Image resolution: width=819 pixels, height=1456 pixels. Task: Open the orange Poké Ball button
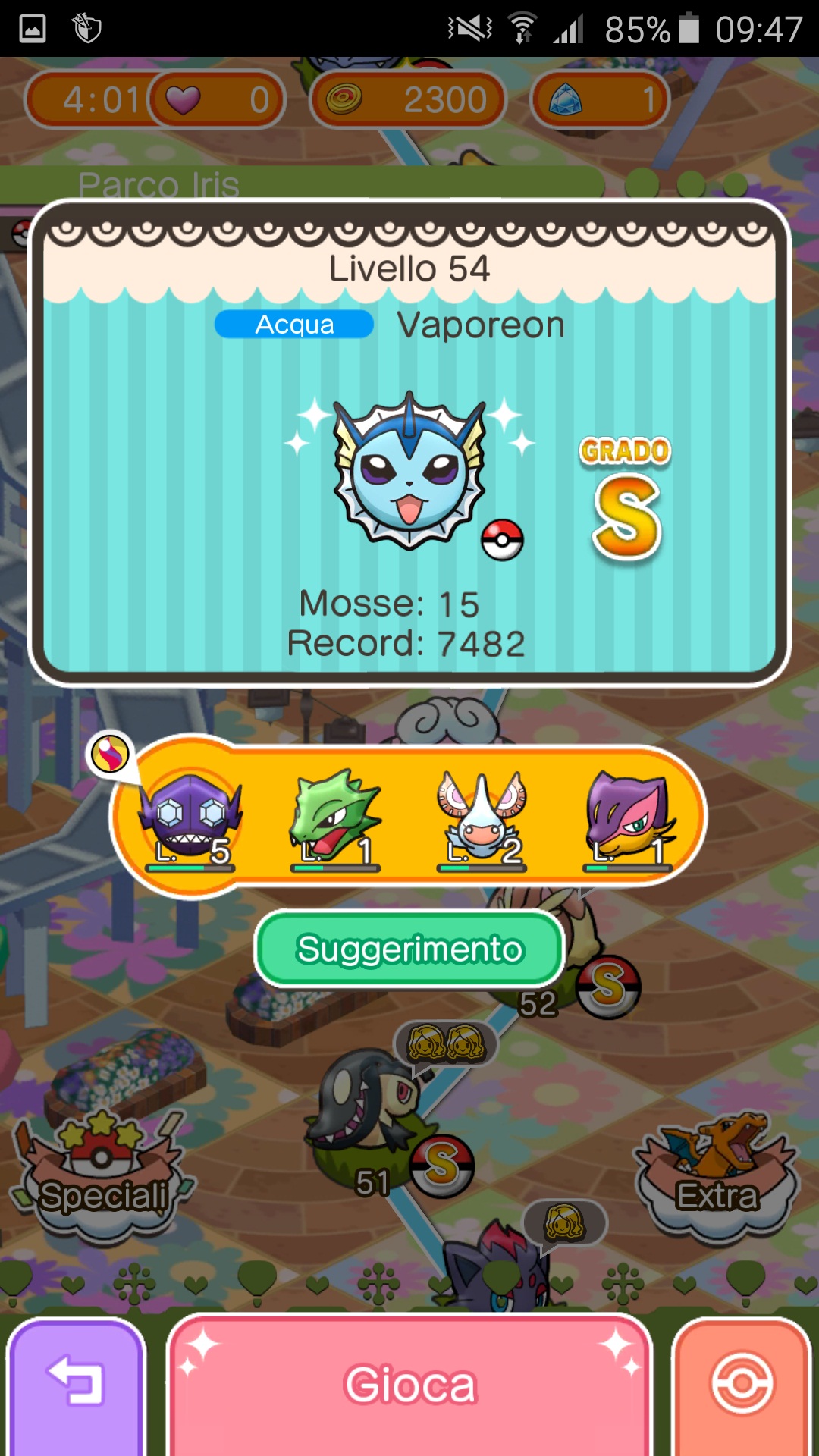coord(742,1384)
